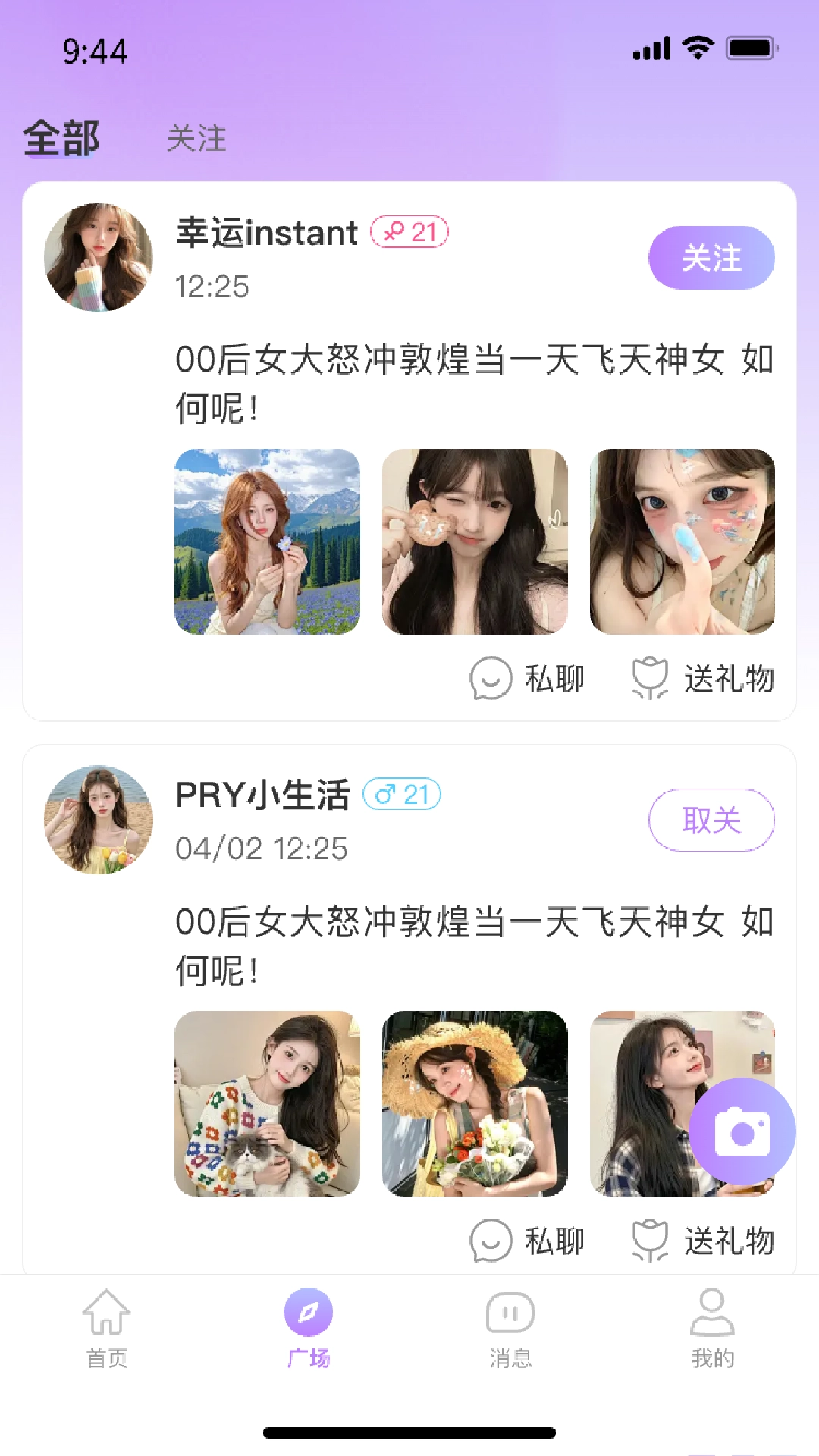Send a gift to 幸运instant
The width and height of the screenshot is (819, 1456).
pyautogui.click(x=703, y=678)
